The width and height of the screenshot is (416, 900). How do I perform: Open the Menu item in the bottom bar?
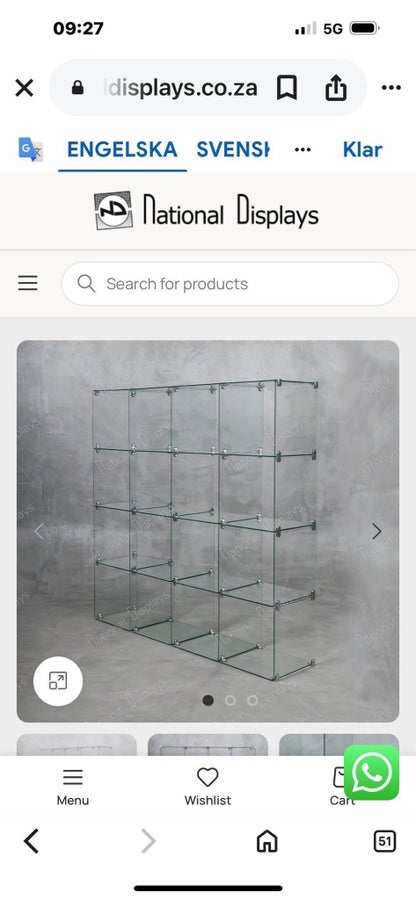pyautogui.click(x=72, y=786)
